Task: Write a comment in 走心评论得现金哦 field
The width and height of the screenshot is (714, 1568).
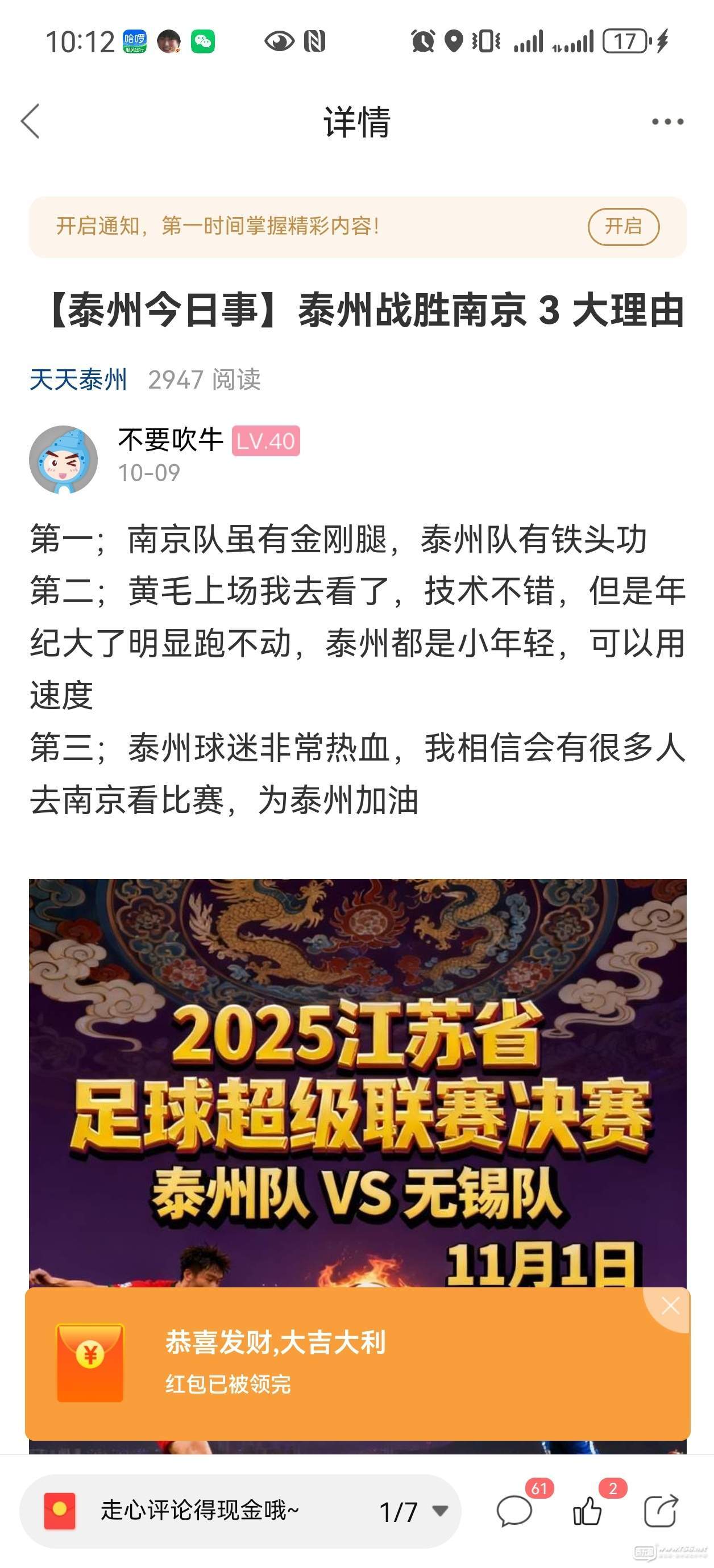Action: coord(201,1510)
